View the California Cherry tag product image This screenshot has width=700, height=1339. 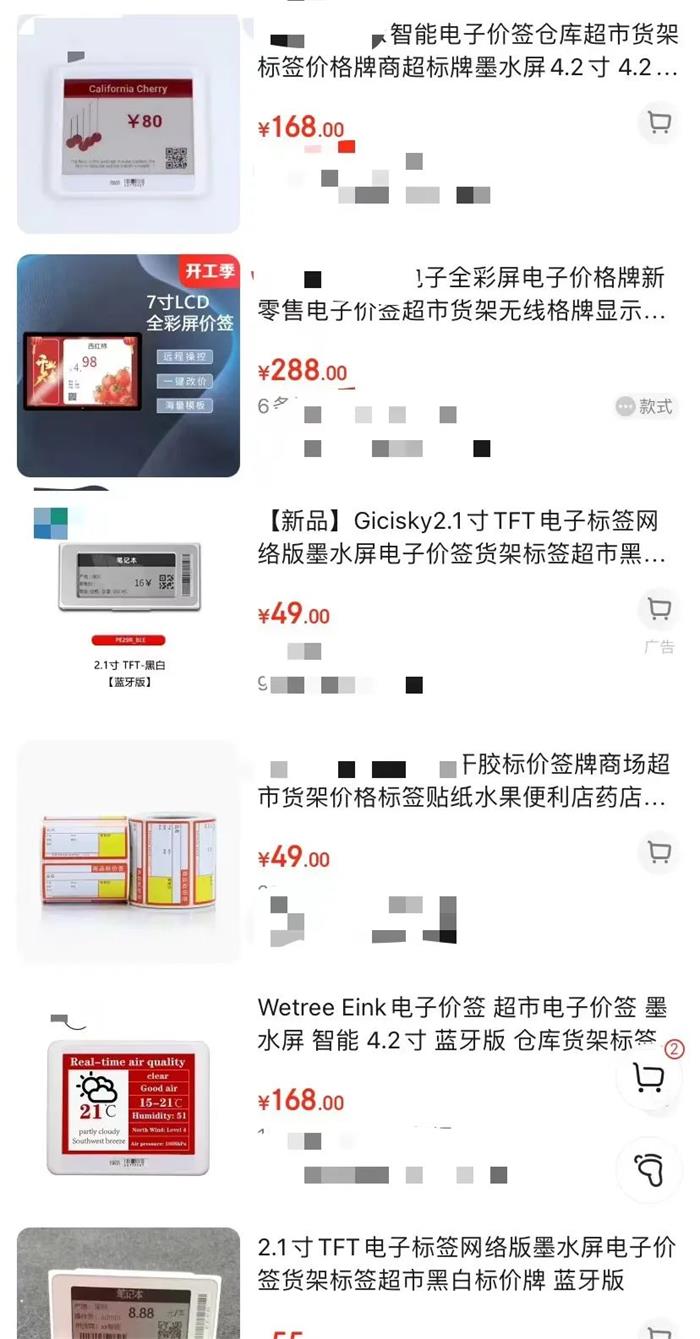pyautogui.click(x=128, y=127)
